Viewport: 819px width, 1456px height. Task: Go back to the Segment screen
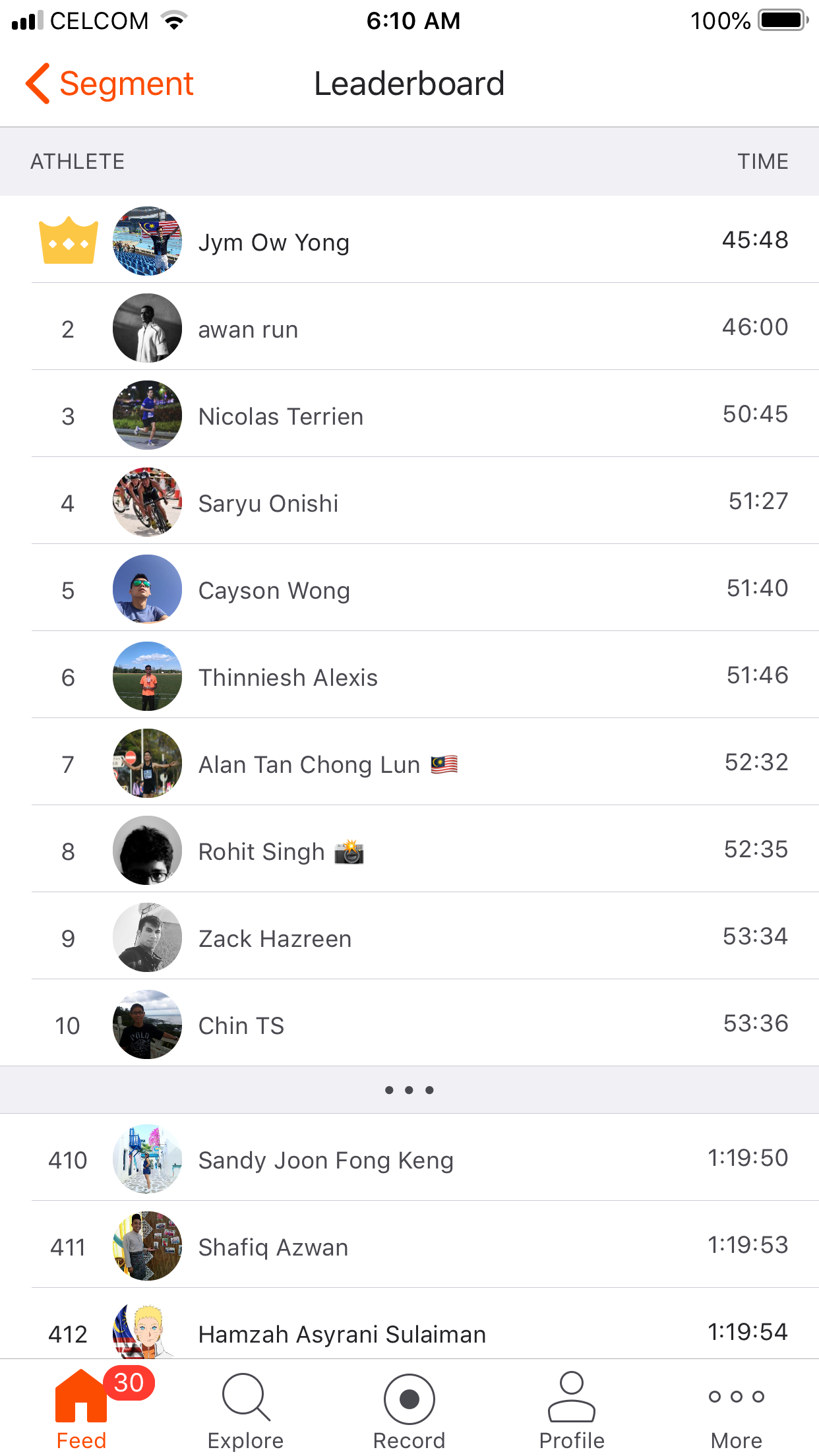coord(109,84)
